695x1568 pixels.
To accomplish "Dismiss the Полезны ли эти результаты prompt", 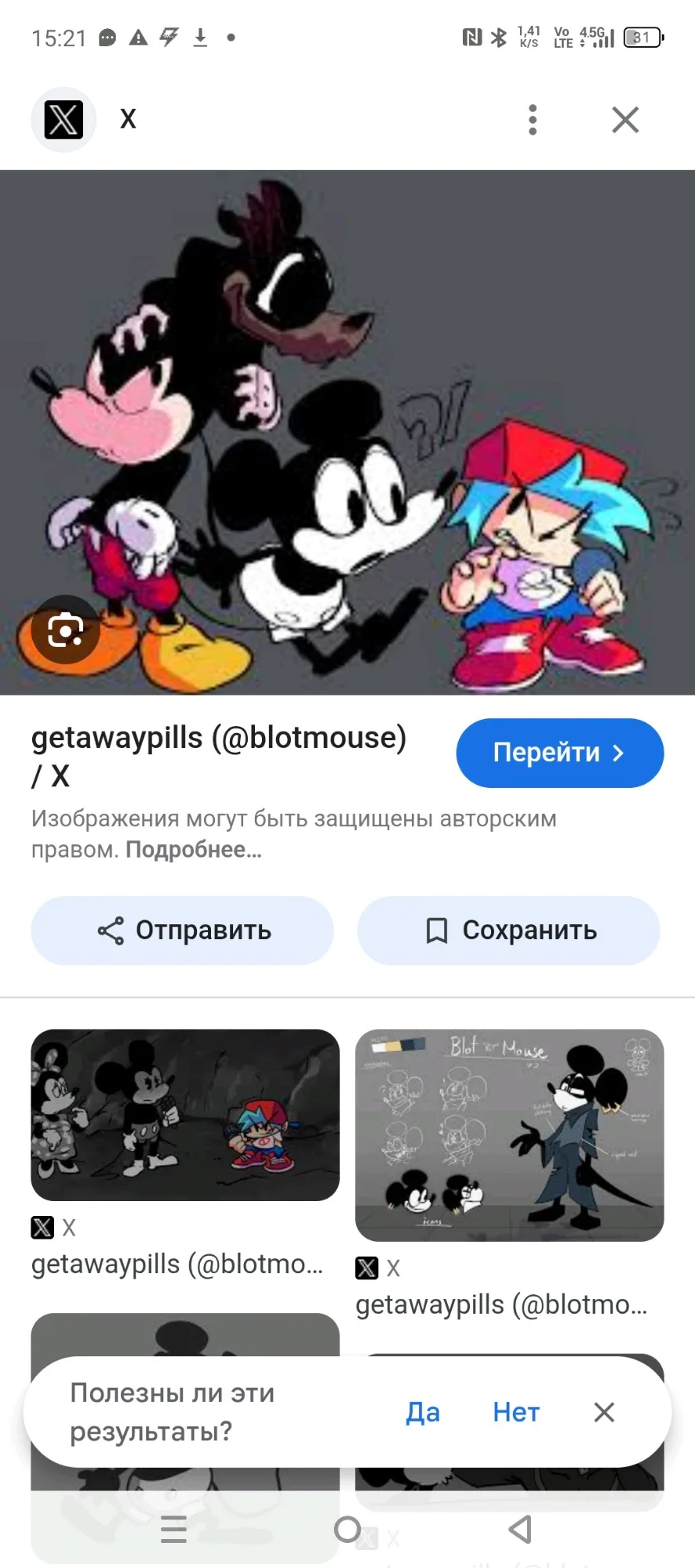I will [x=604, y=1412].
